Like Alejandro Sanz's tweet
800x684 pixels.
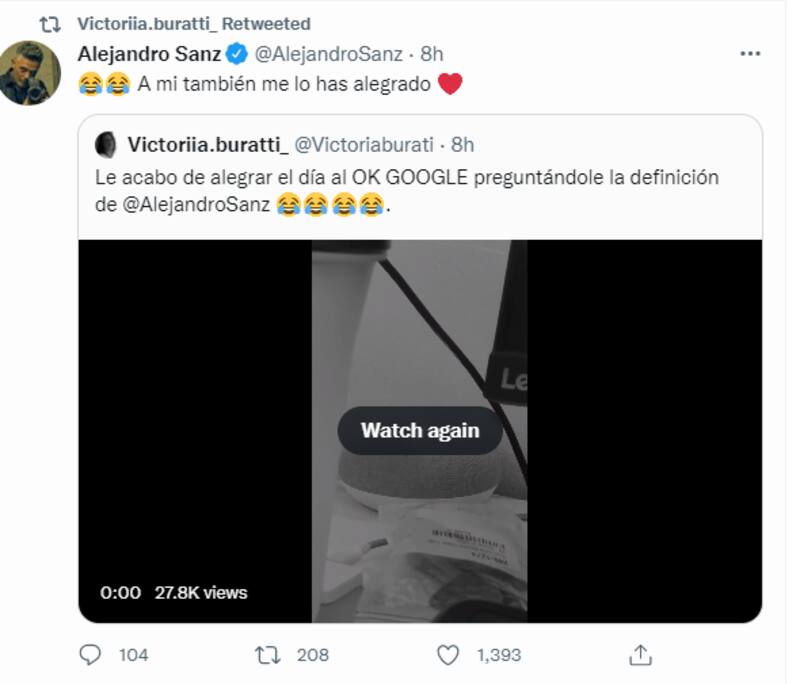tap(450, 655)
